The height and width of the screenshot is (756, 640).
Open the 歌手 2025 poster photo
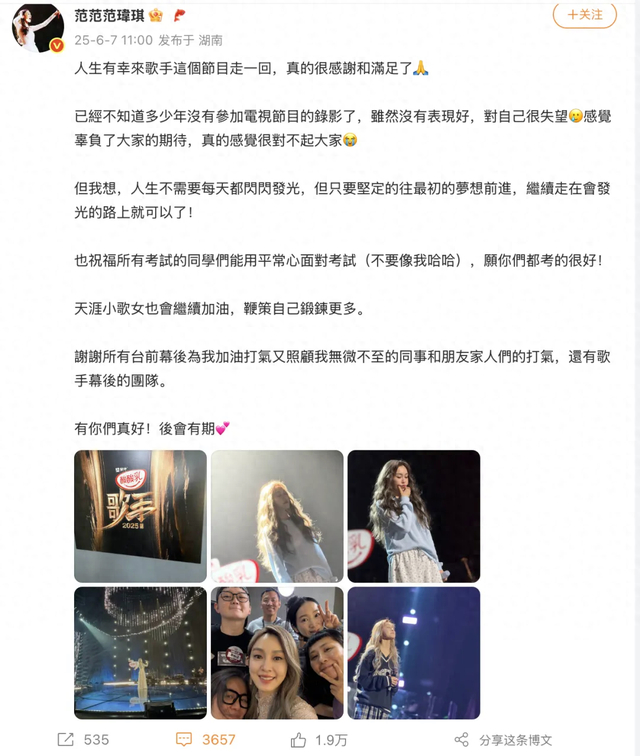pyautogui.click(x=140, y=516)
